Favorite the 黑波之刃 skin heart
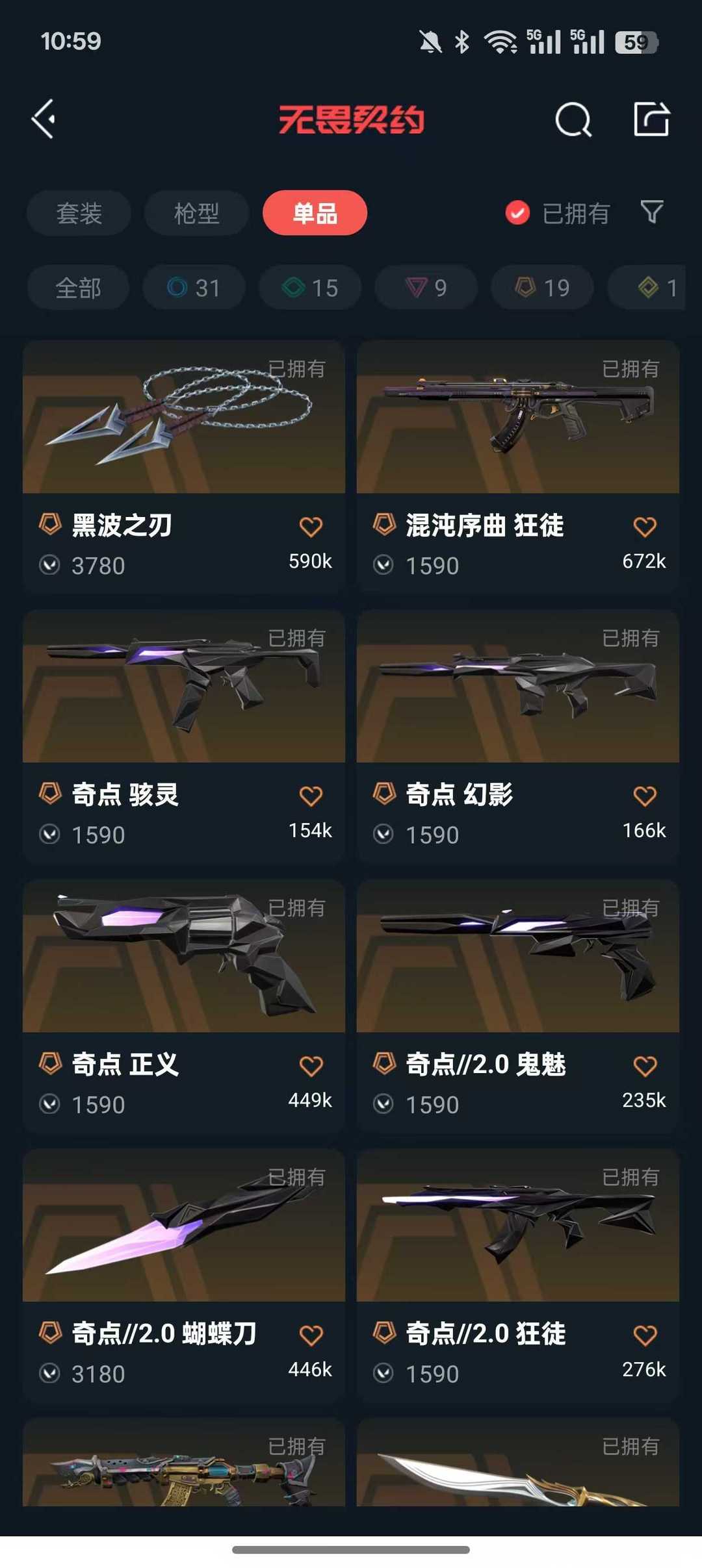702x1568 pixels. [x=311, y=526]
